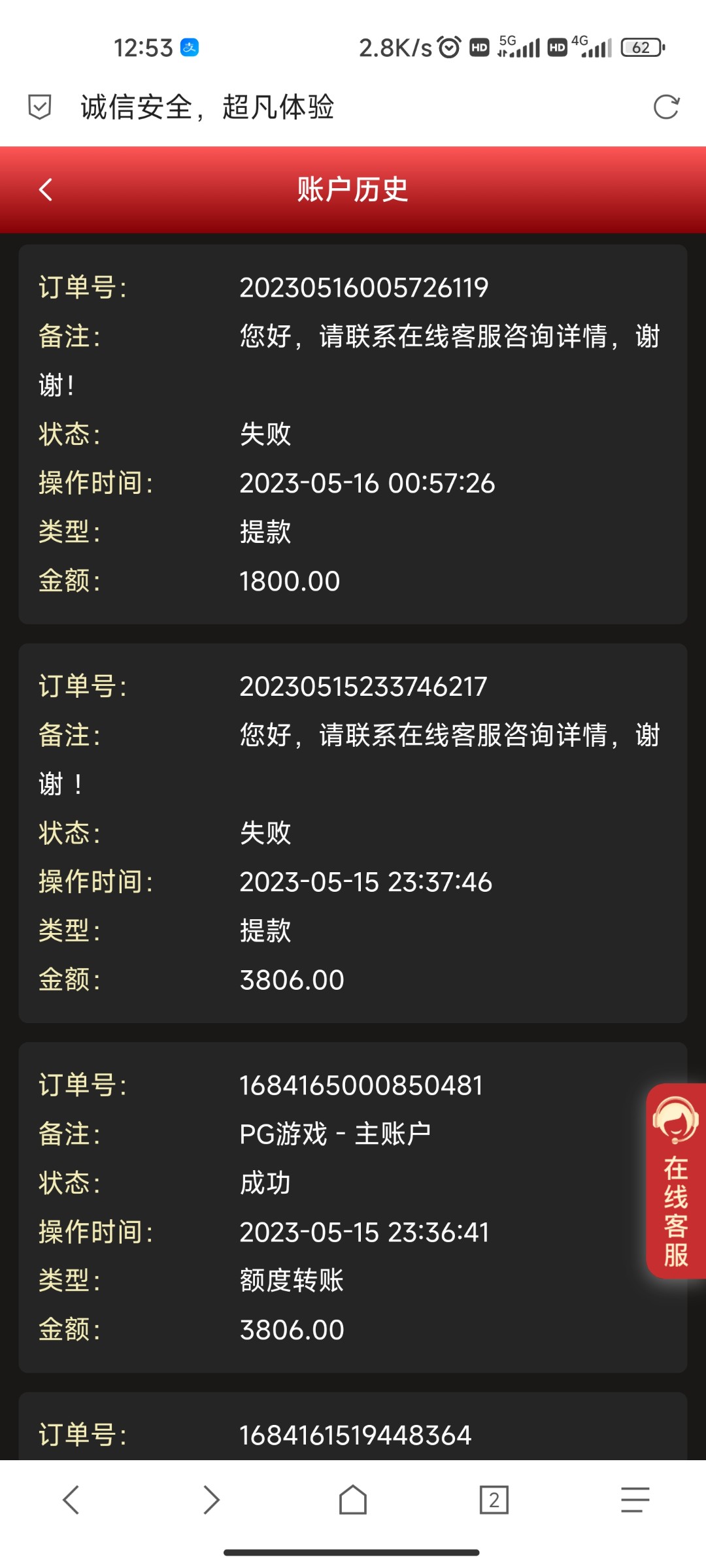Open the browser menu
This screenshot has width=706, height=1568.
[x=635, y=1499]
